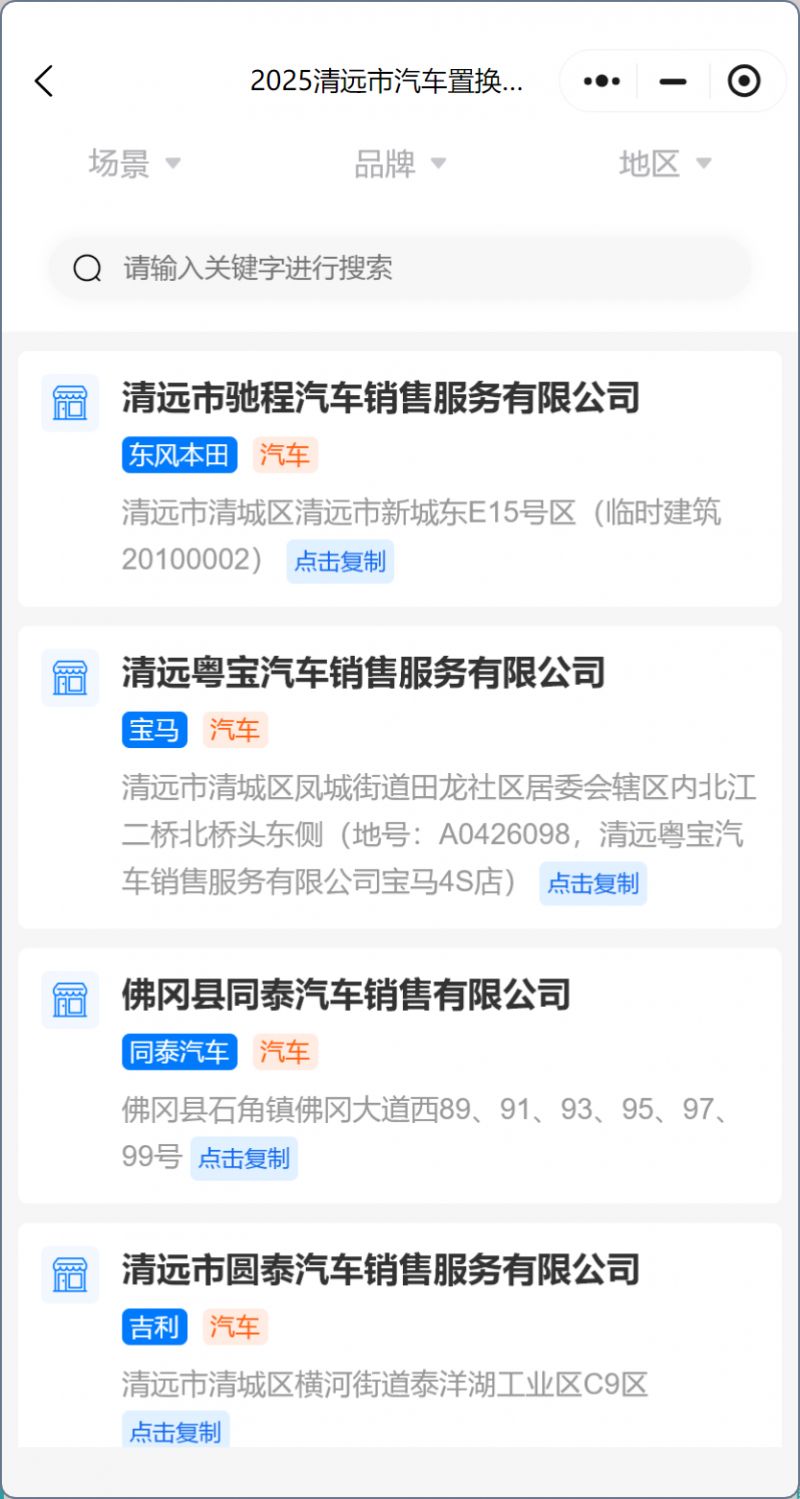Go back using the top-left arrow
Screen dimensions: 800x1499
pyautogui.click(x=44, y=81)
